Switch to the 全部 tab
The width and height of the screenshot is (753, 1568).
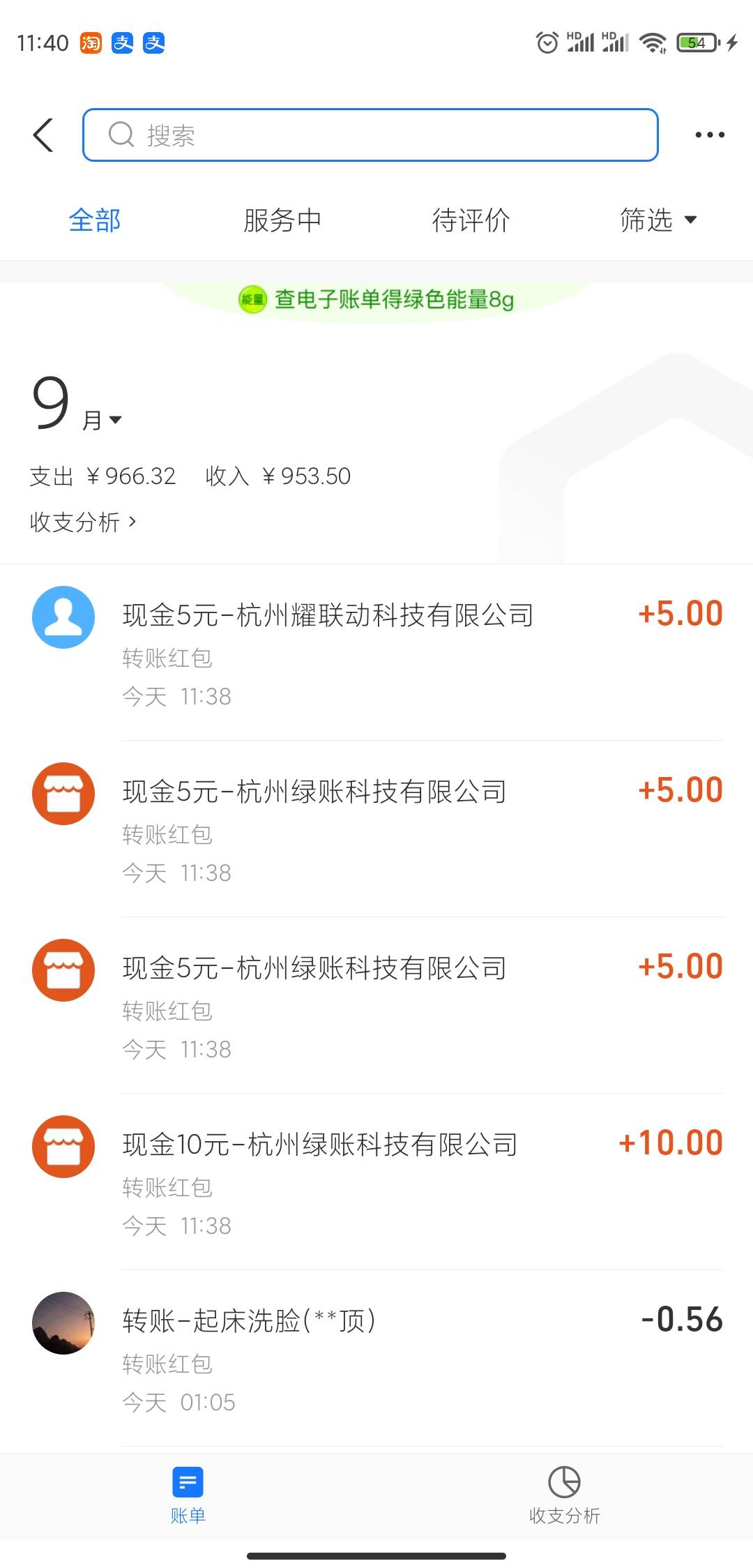tap(95, 220)
